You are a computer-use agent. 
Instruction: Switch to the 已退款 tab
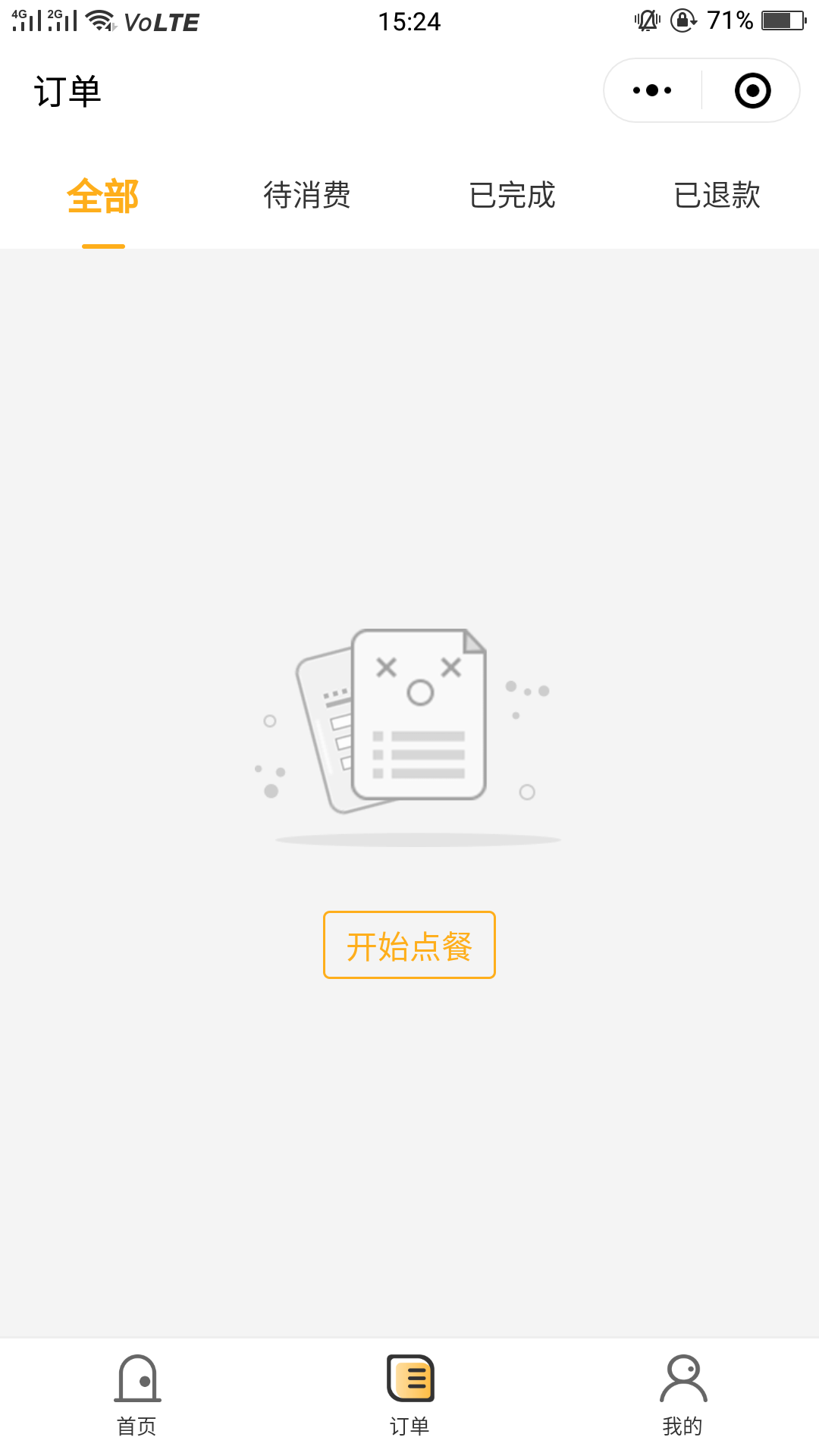pos(717,196)
